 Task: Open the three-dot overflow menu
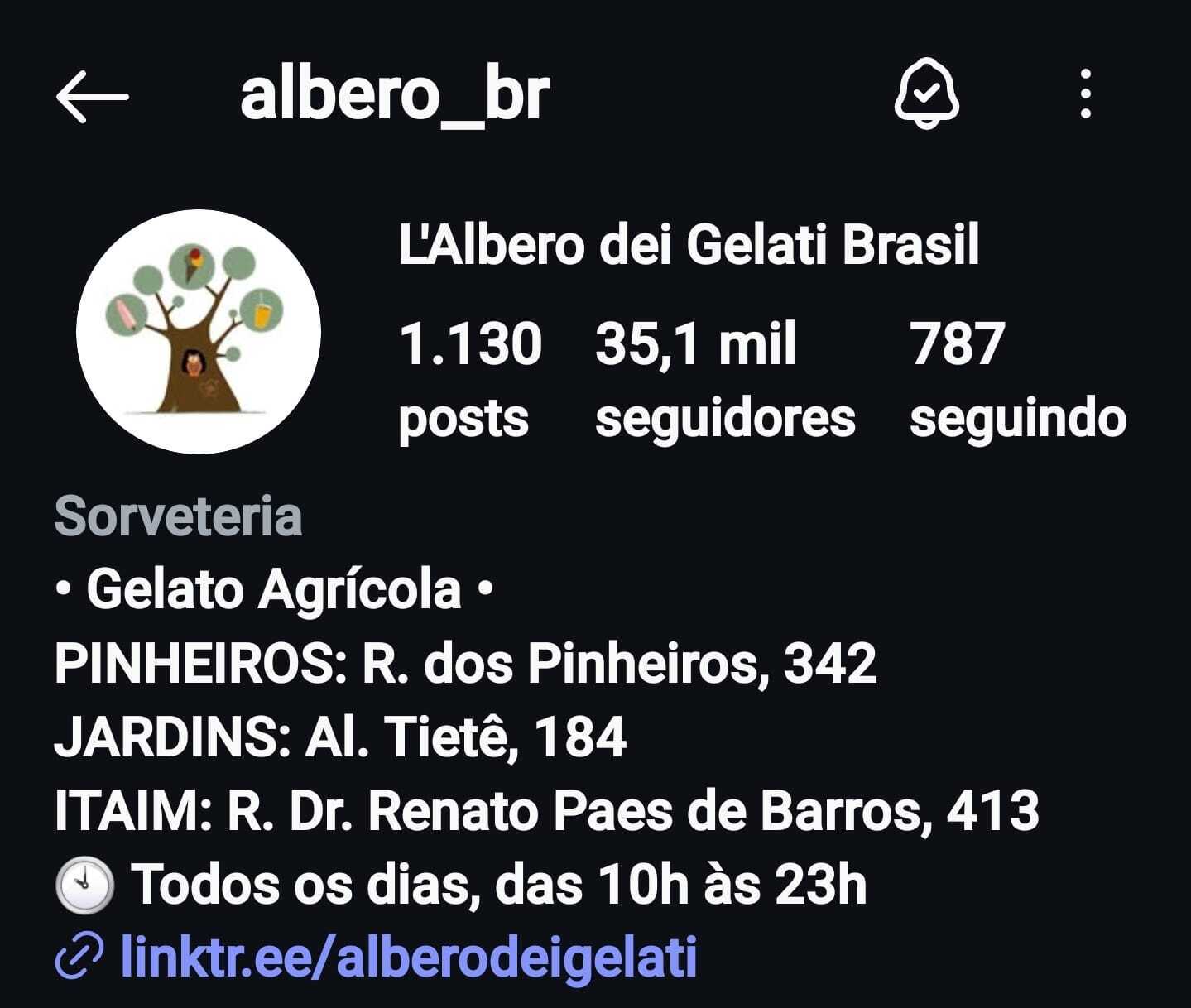(x=1085, y=94)
